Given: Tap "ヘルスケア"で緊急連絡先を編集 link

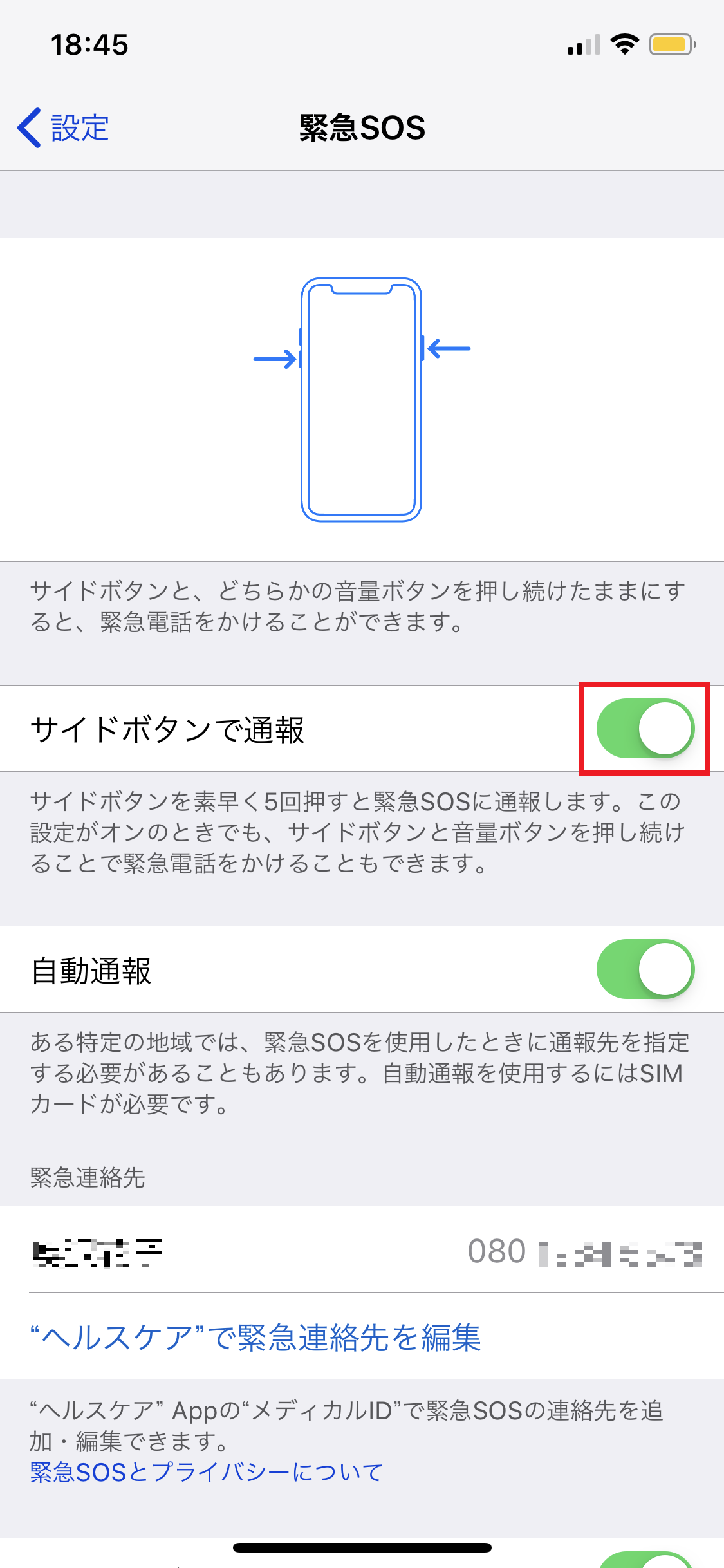Looking at the screenshot, I should (x=255, y=1338).
